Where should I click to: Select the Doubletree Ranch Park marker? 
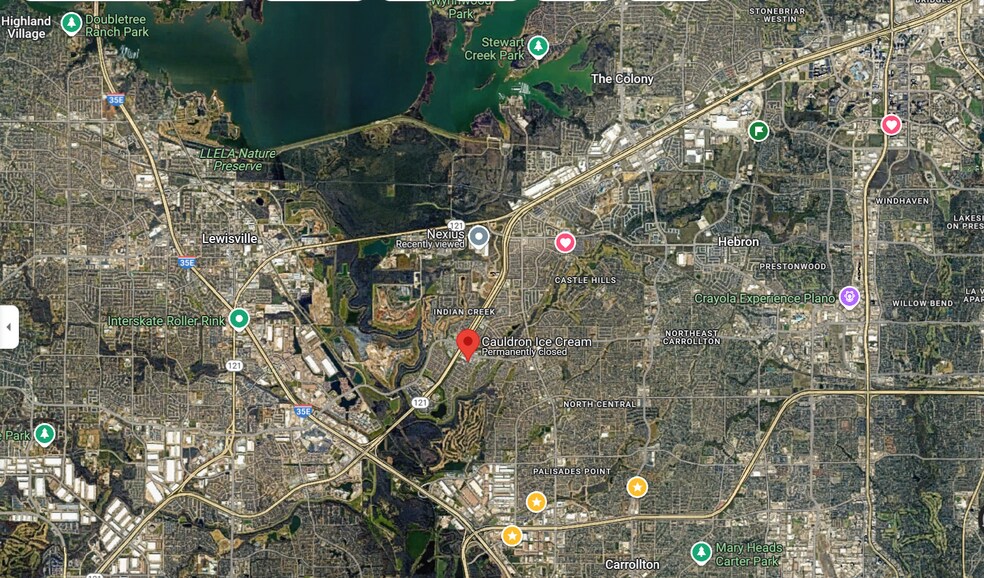(x=71, y=22)
